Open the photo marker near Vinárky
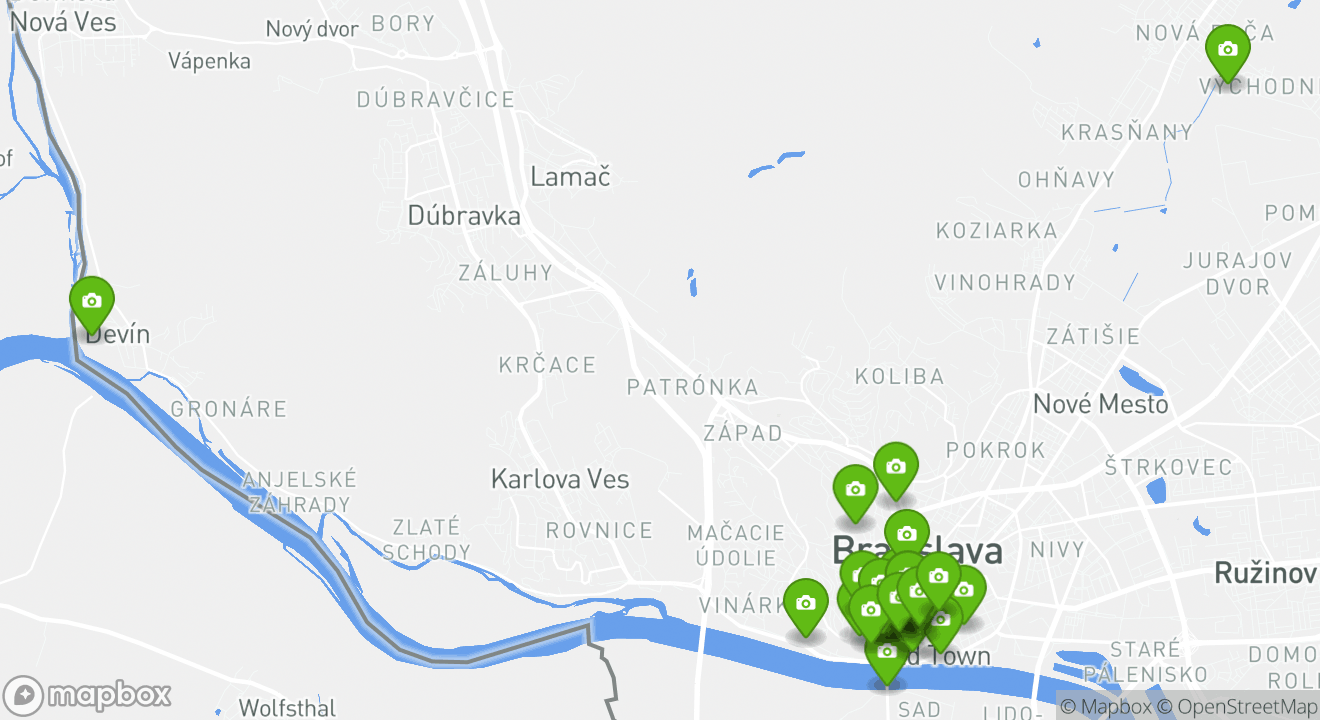The height and width of the screenshot is (720, 1320). 805,603
